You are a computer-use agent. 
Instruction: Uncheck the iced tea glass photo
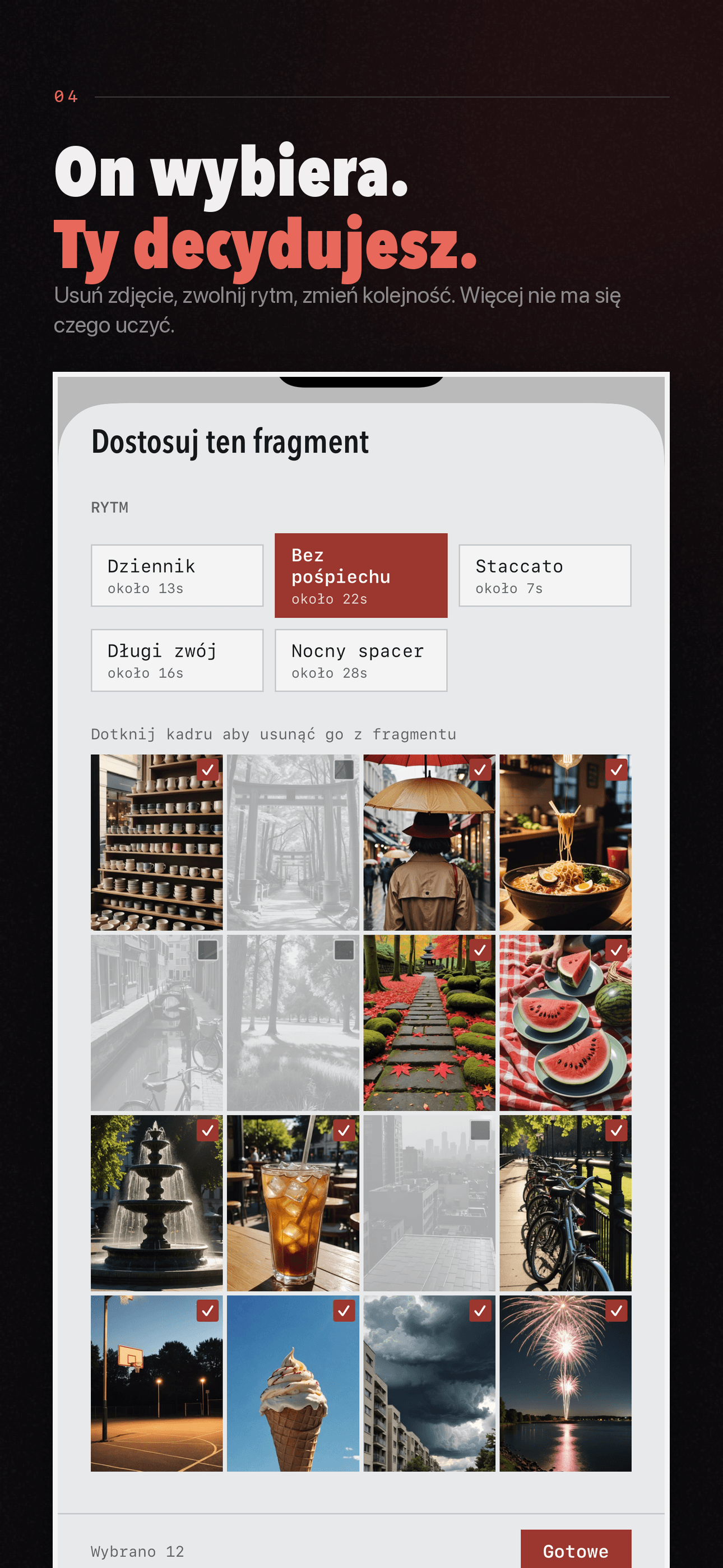(293, 1203)
